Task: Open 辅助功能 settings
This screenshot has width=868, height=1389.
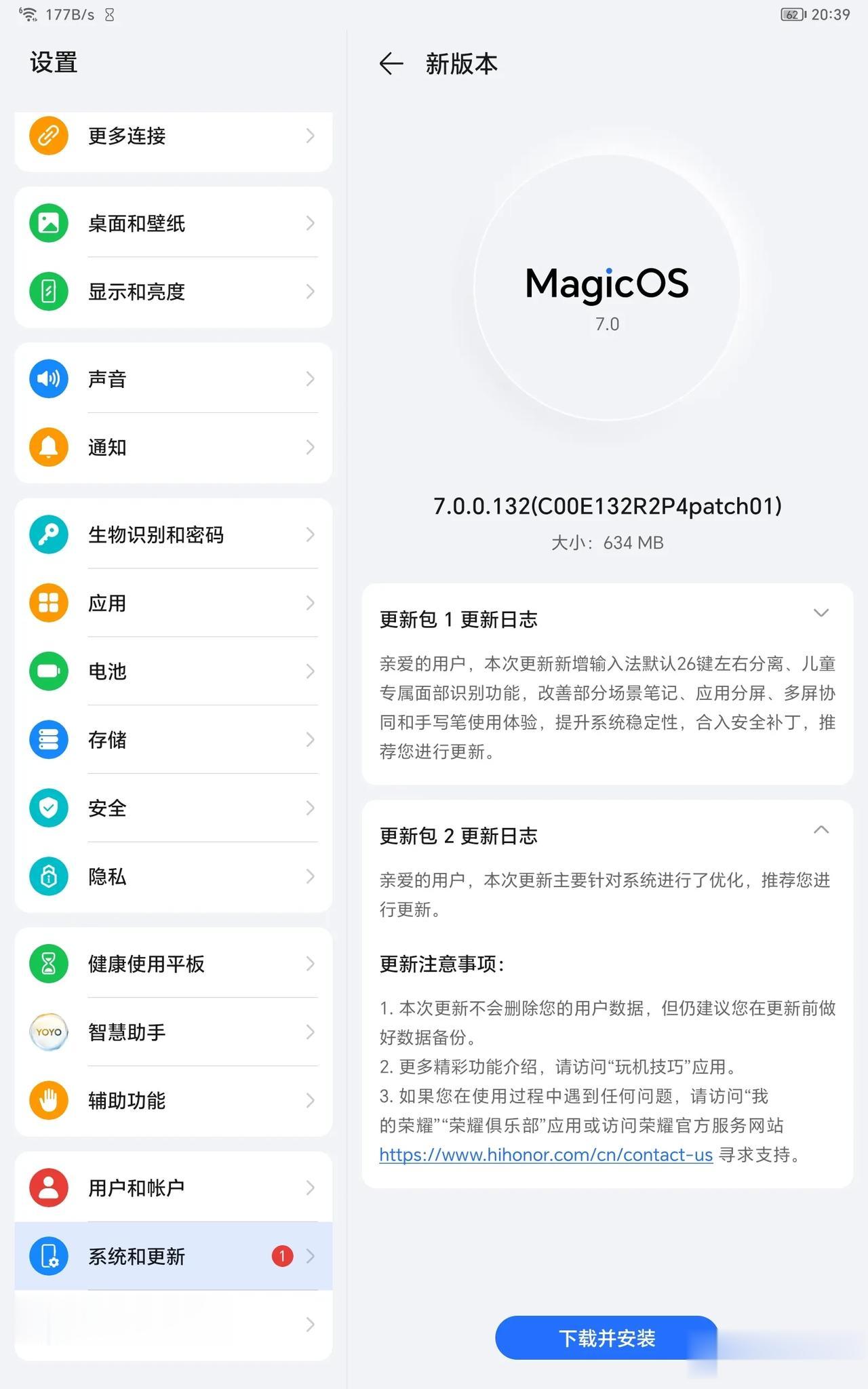Action: pos(173,1100)
